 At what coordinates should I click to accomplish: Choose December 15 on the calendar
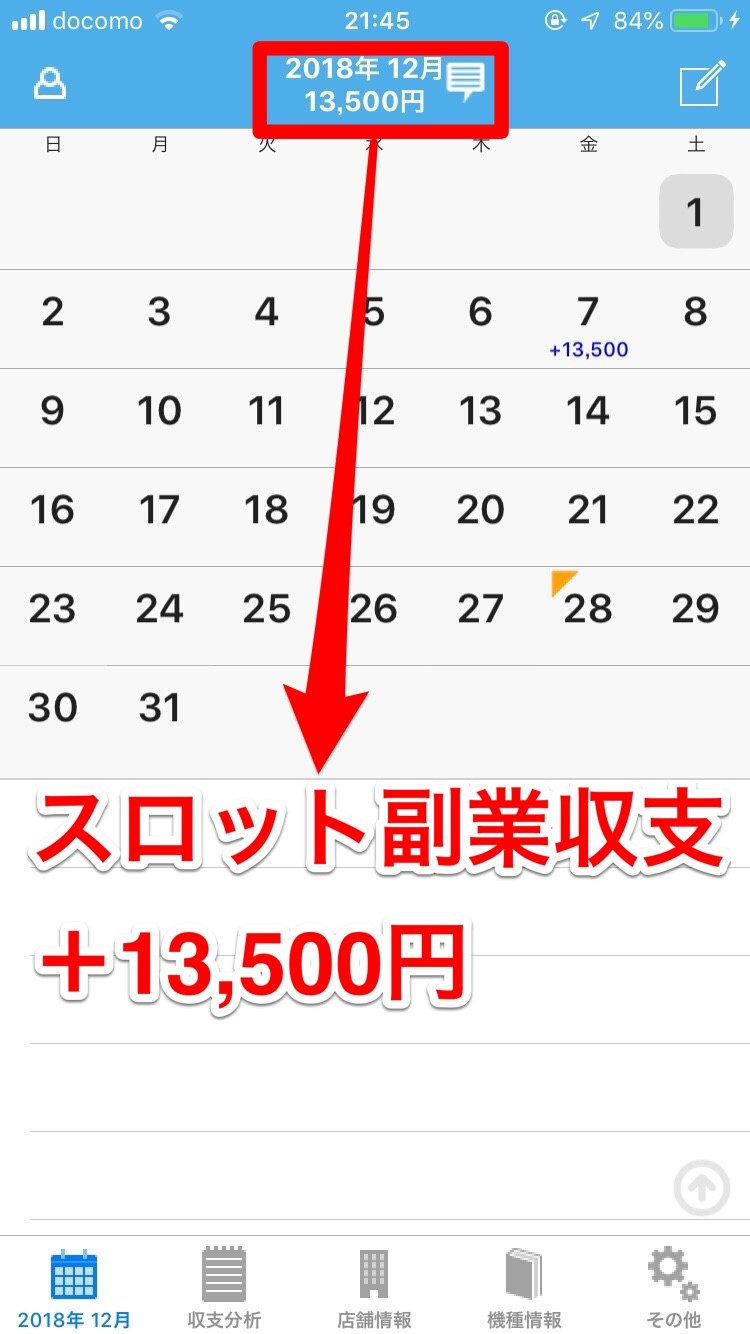pyautogui.click(x=696, y=418)
